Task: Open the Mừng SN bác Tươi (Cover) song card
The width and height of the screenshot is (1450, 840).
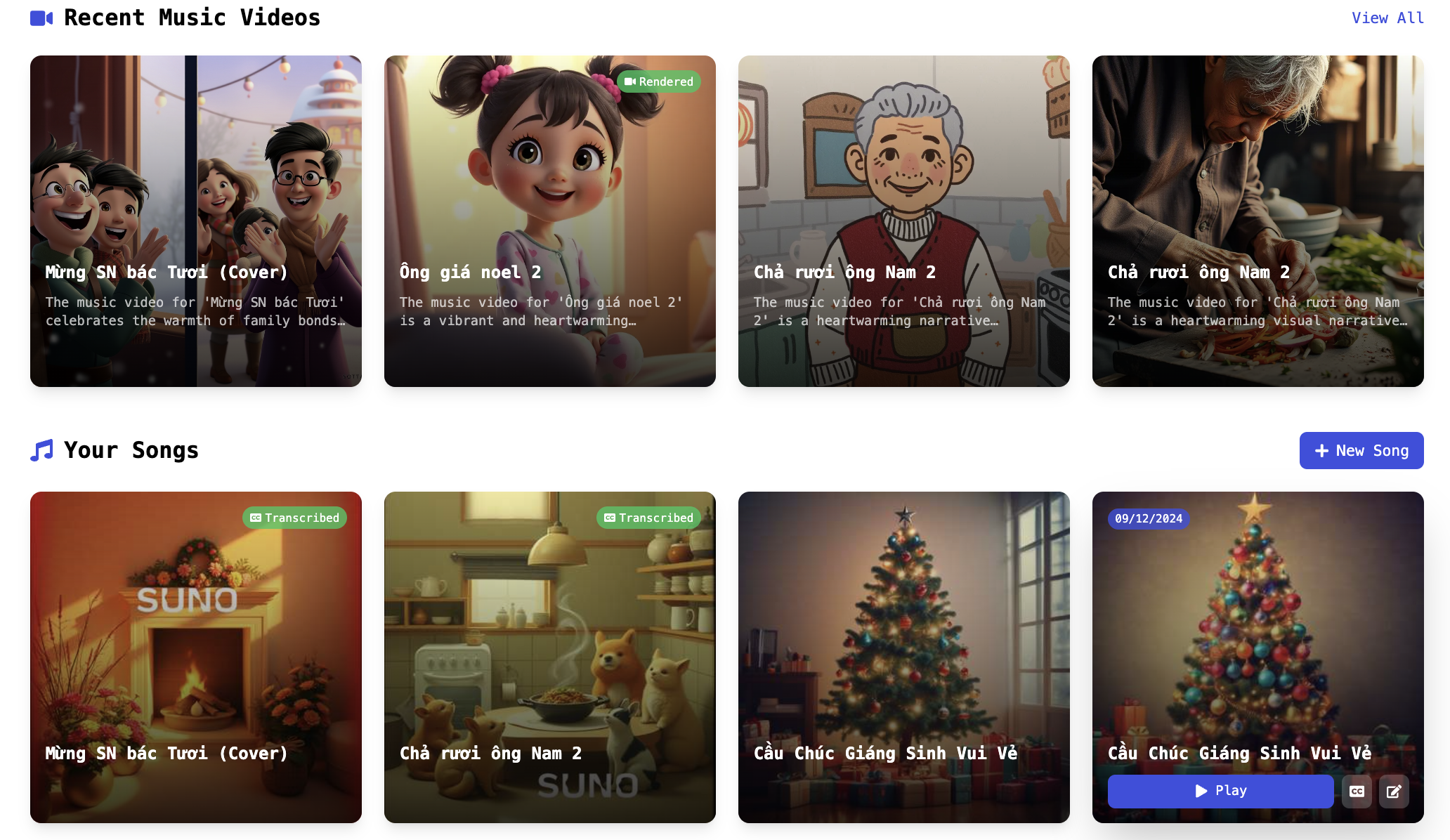Action: click(195, 657)
